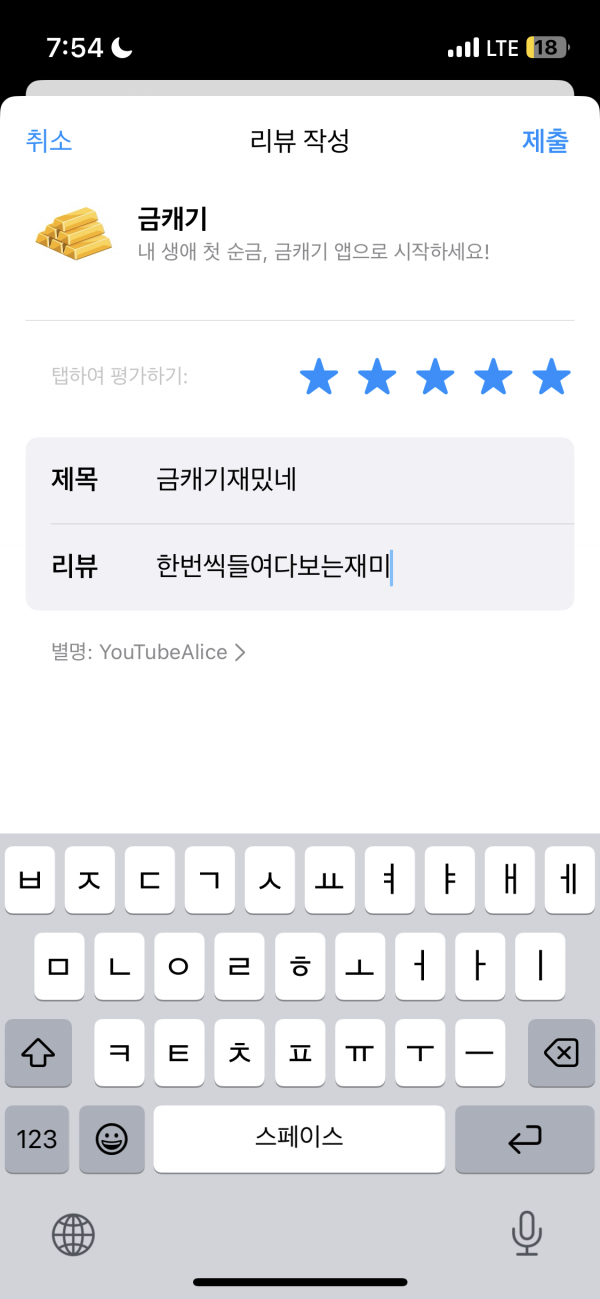Viewport: 600px width, 1299px height.
Task: Cancel the review with 취소
Action: (x=49, y=141)
